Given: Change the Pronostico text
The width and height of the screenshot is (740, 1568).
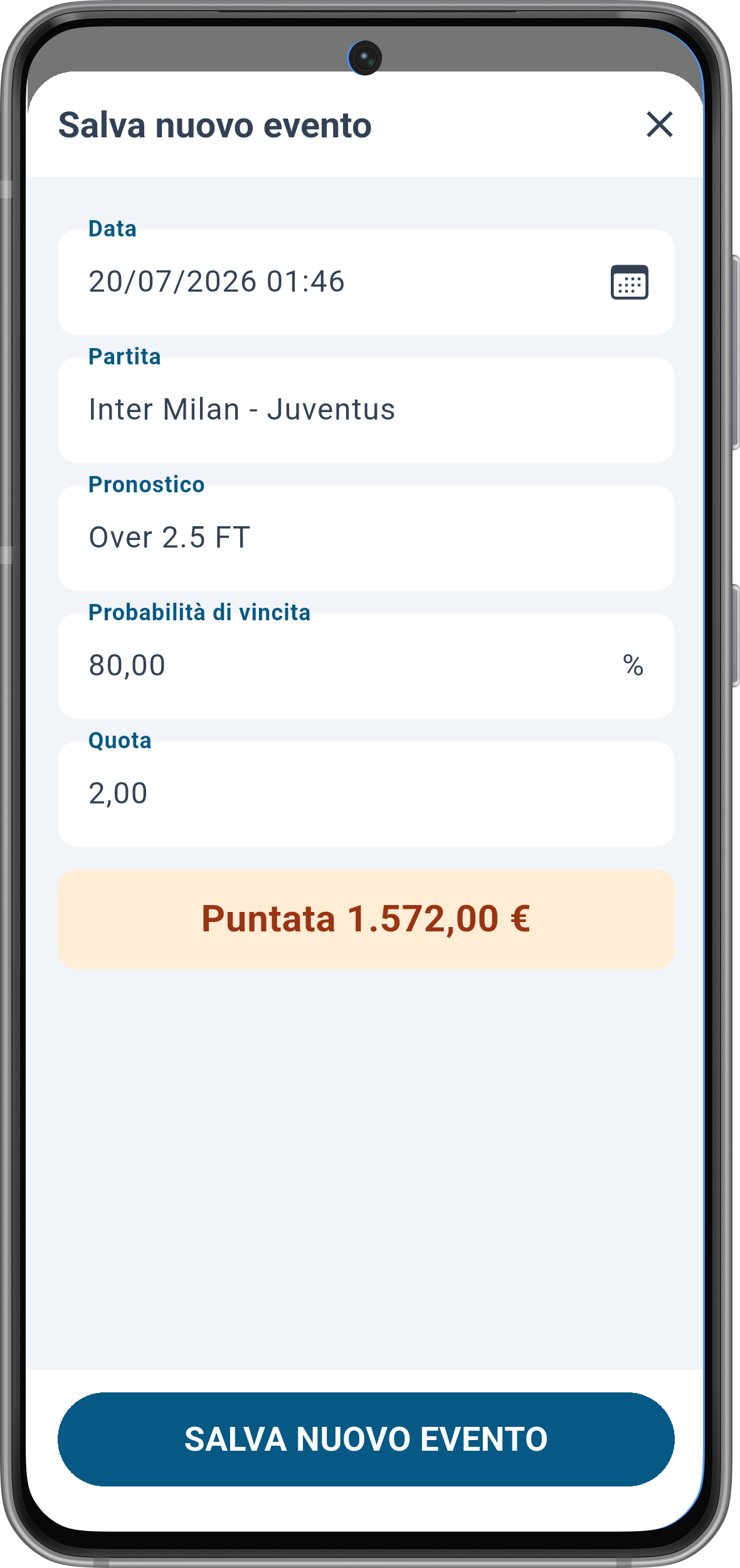Looking at the screenshot, I should pyautogui.click(x=366, y=538).
